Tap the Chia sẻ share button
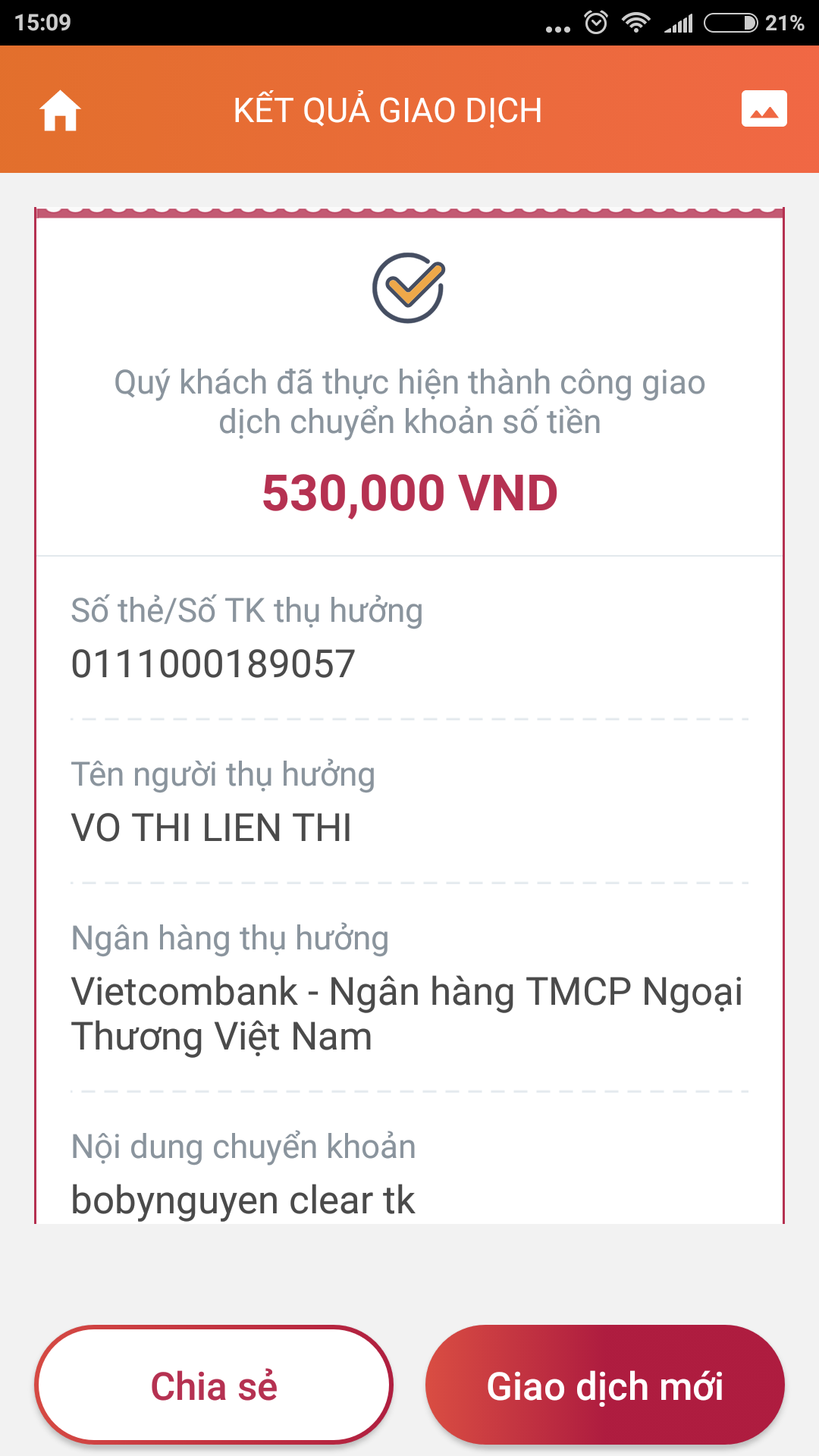The image size is (819, 1456). click(x=214, y=1385)
